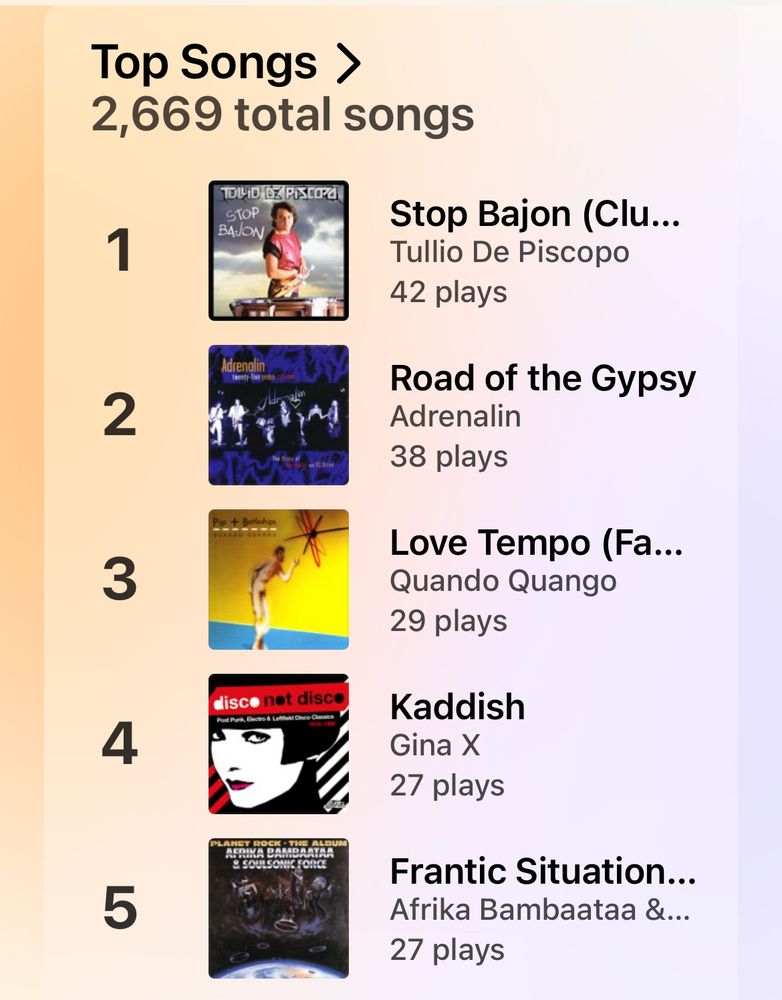Open Gina X artist profile
The image size is (782, 1000).
[x=425, y=746]
